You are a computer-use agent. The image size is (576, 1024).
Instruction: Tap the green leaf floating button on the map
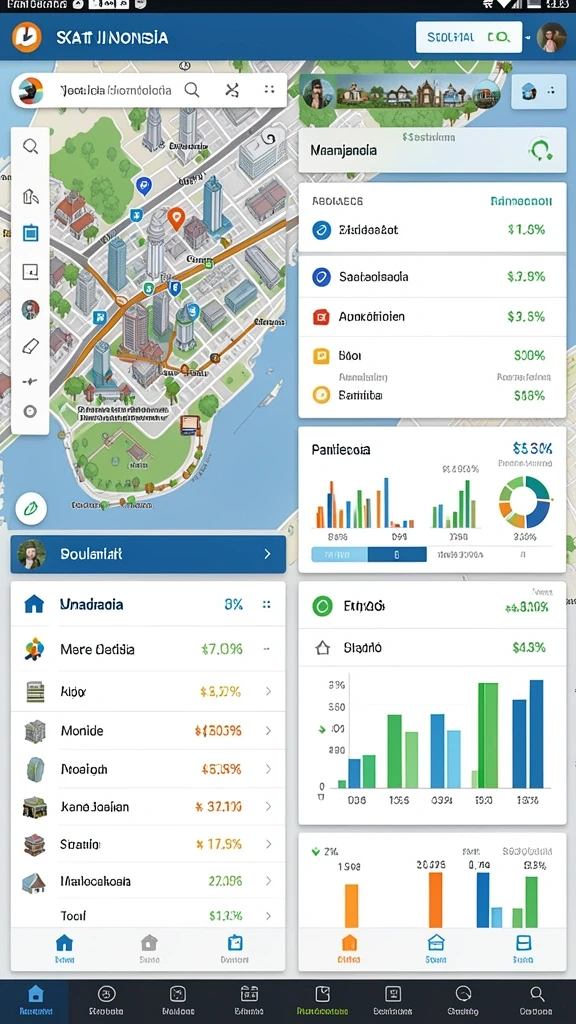[x=31, y=509]
